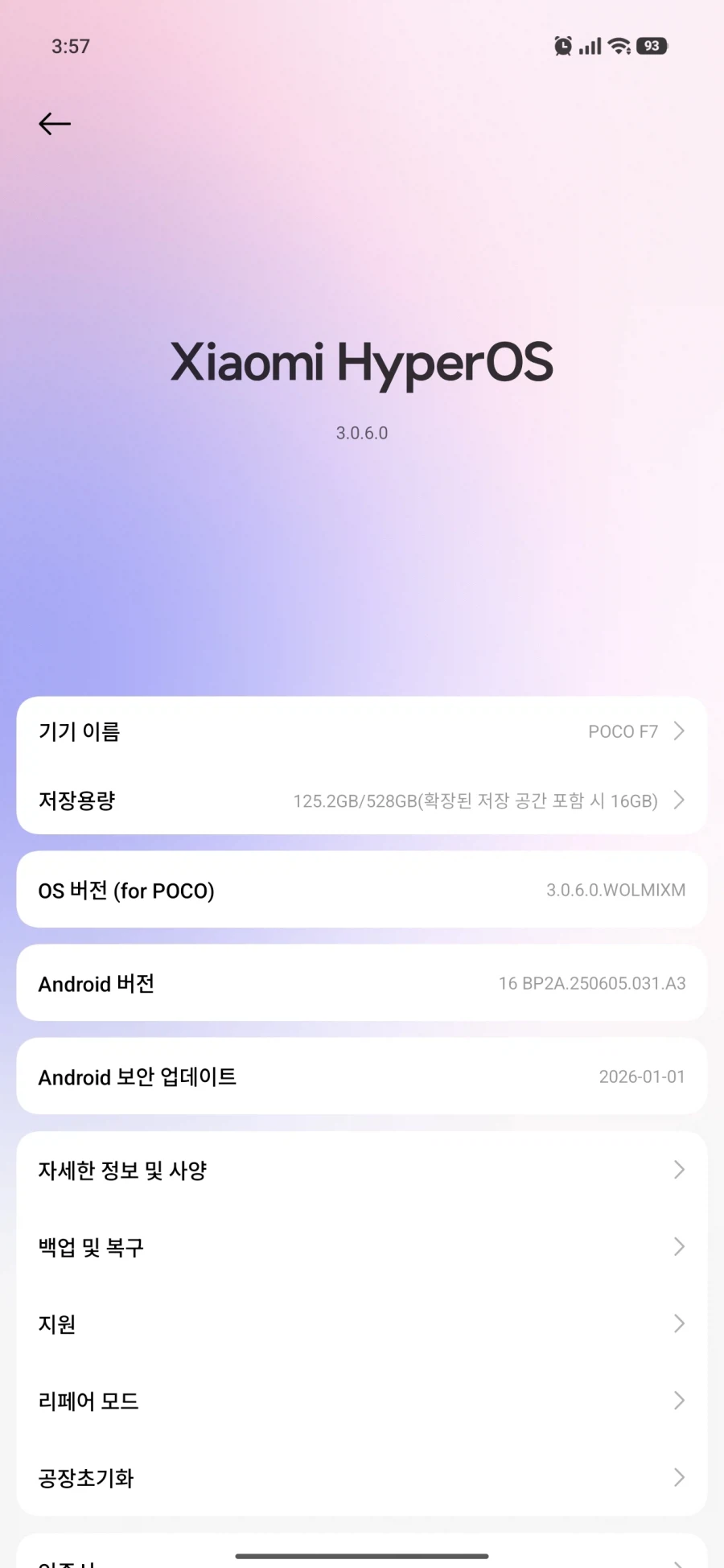Tap the version number 3.0.6.0 under the logo

[362, 432]
